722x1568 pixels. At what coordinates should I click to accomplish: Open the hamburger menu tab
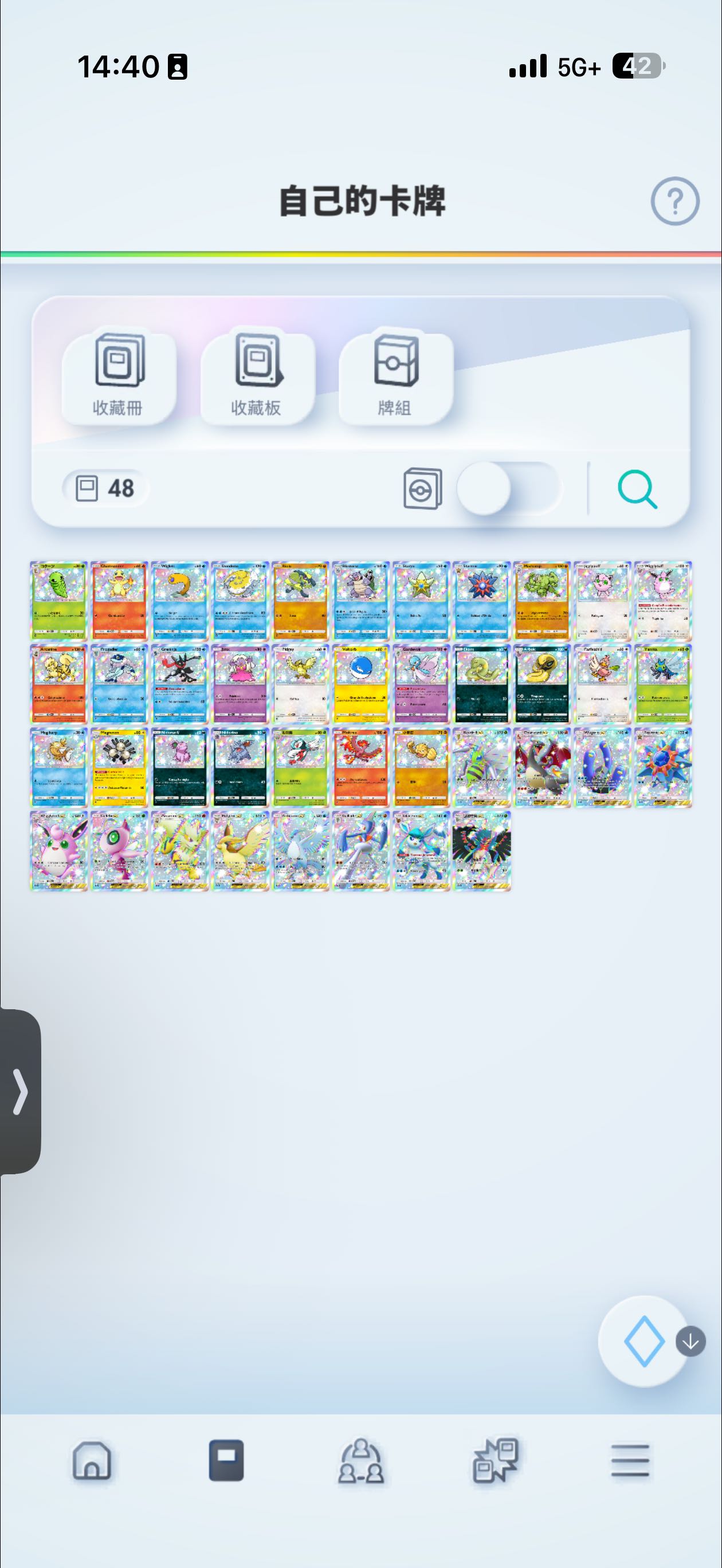[630, 1461]
